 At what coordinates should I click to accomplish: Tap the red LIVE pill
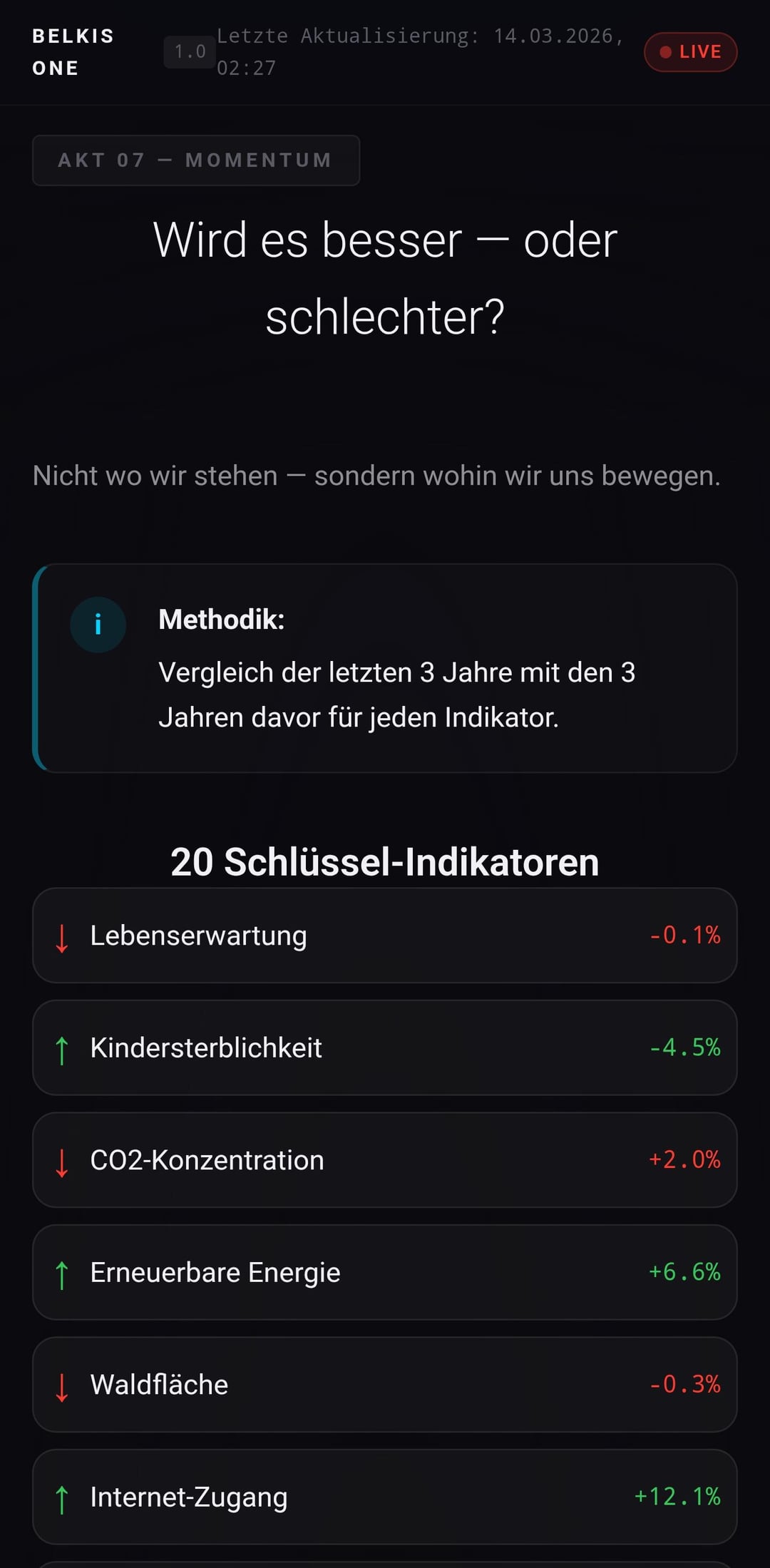[690, 52]
